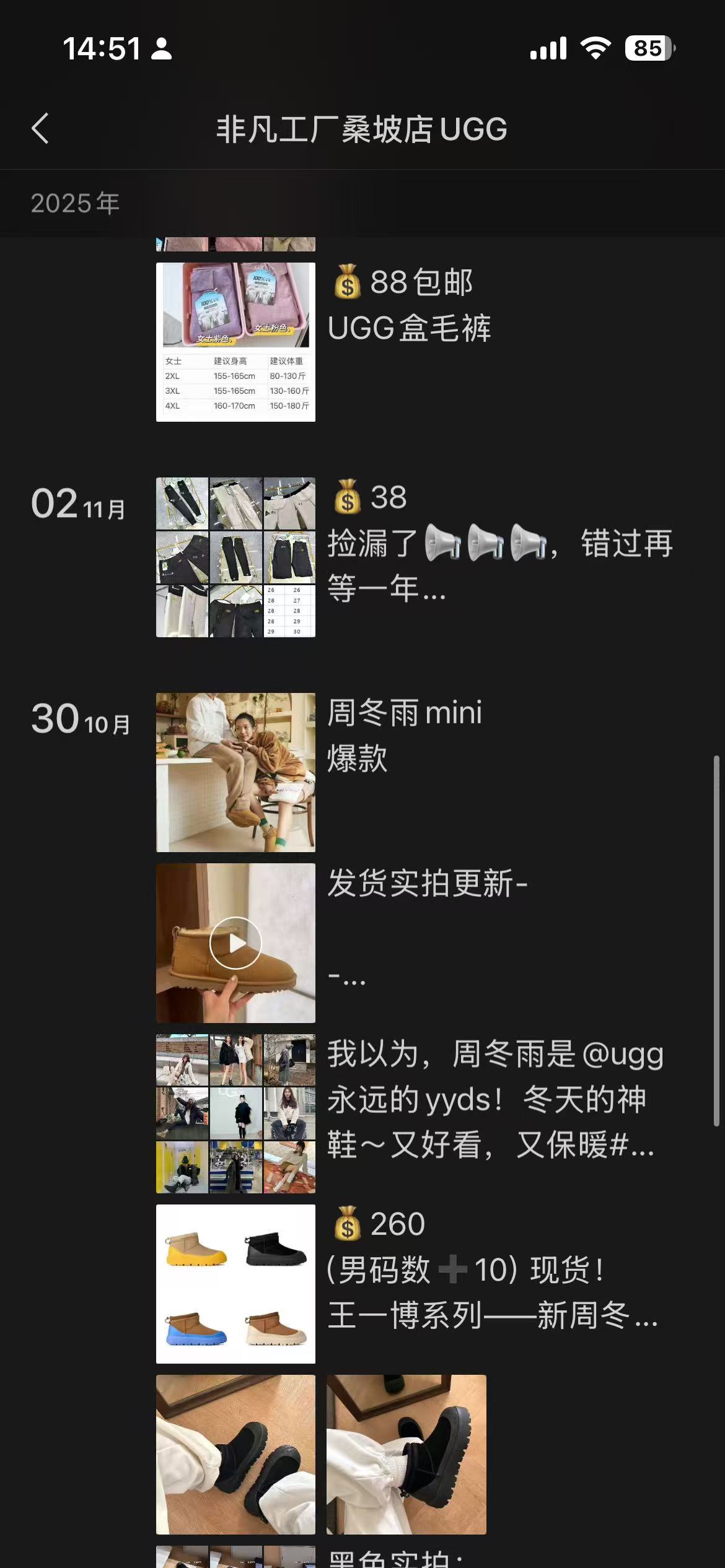This screenshot has height=1568, width=725.
Task: View the first black boots on-foot photo
Action: click(235, 1454)
